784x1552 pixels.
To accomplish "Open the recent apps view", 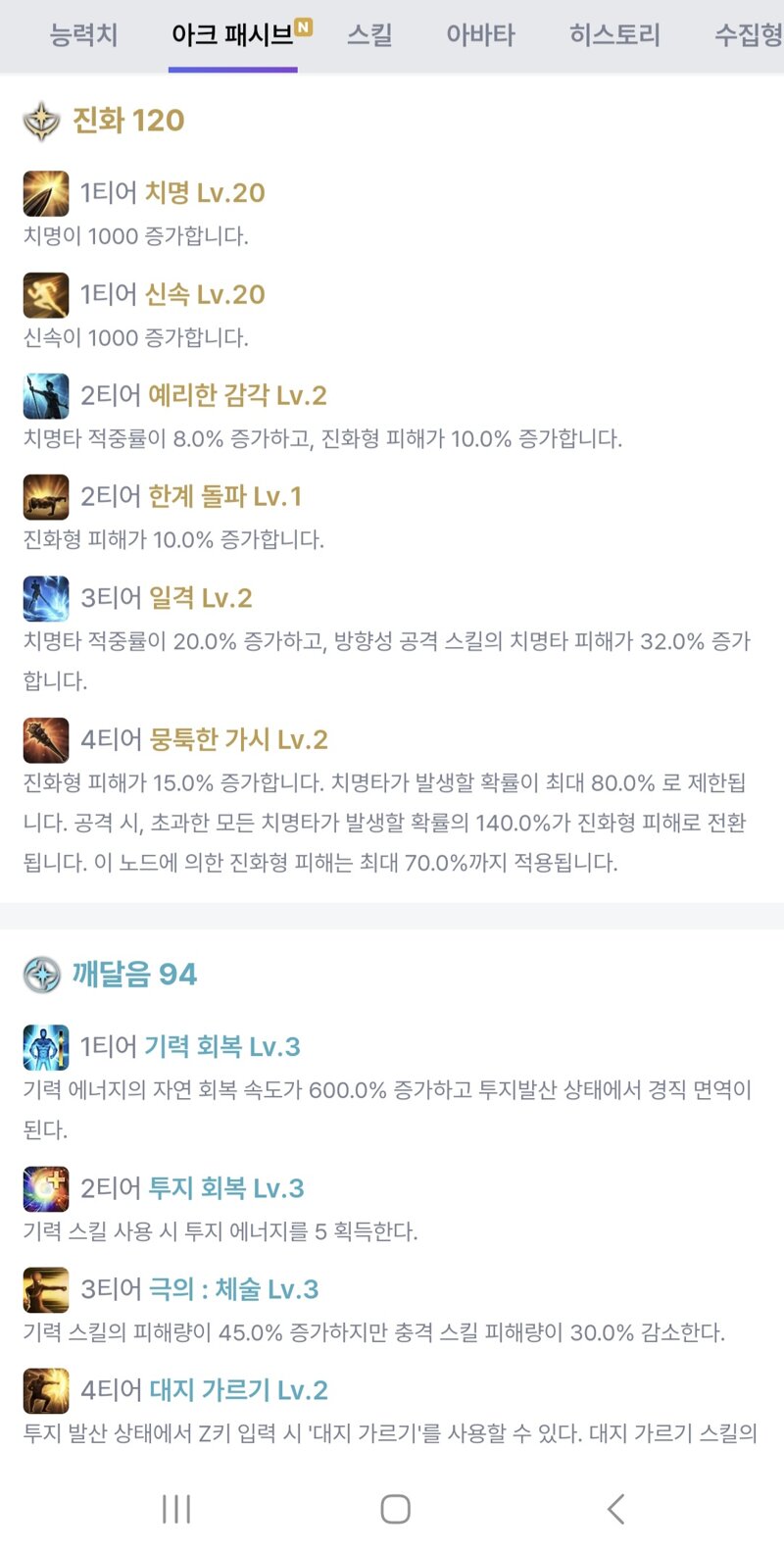I will (176, 1509).
